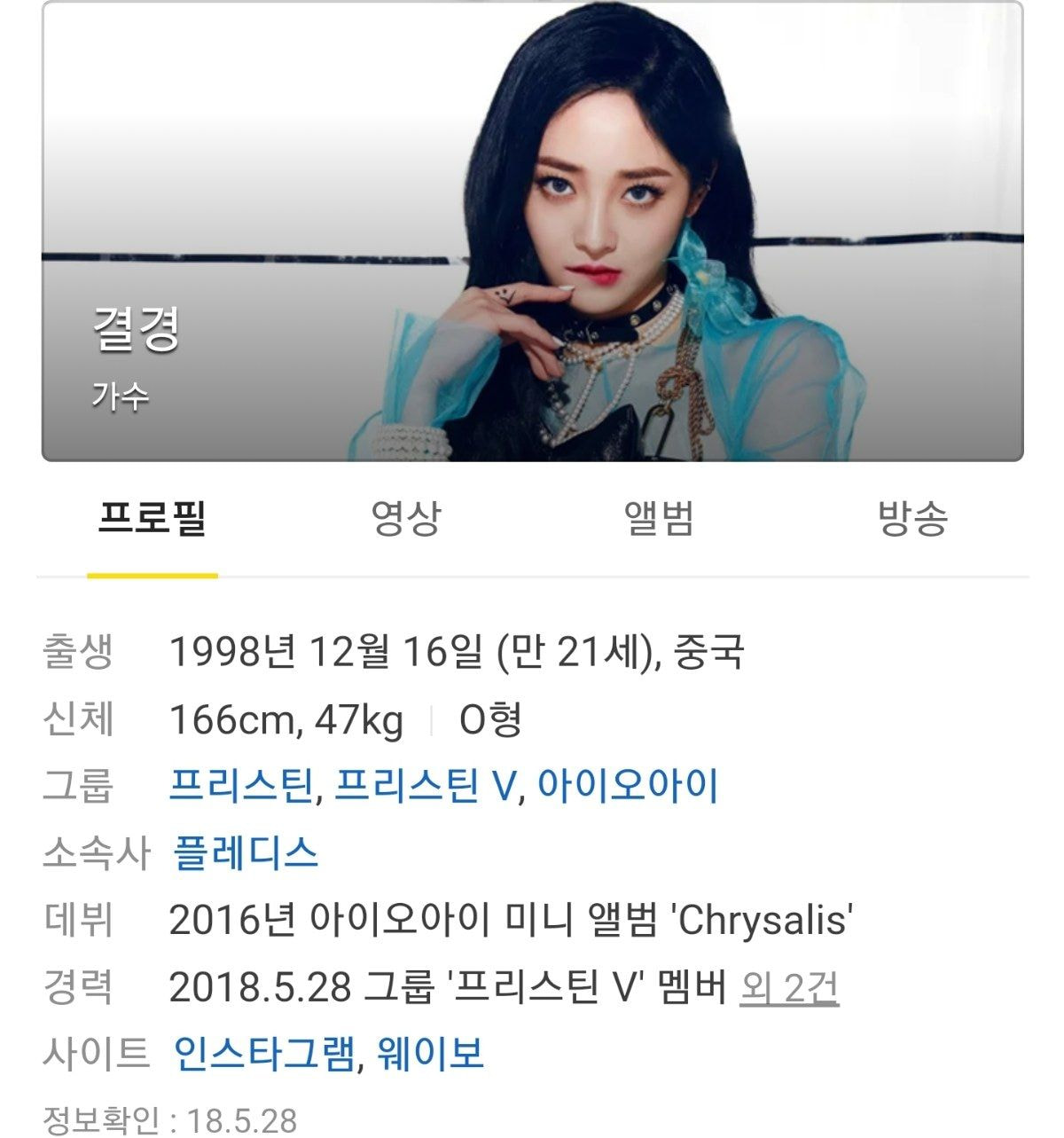Open the 프리스틴 group link
The width and height of the screenshot is (1064, 1138).
coord(240,786)
